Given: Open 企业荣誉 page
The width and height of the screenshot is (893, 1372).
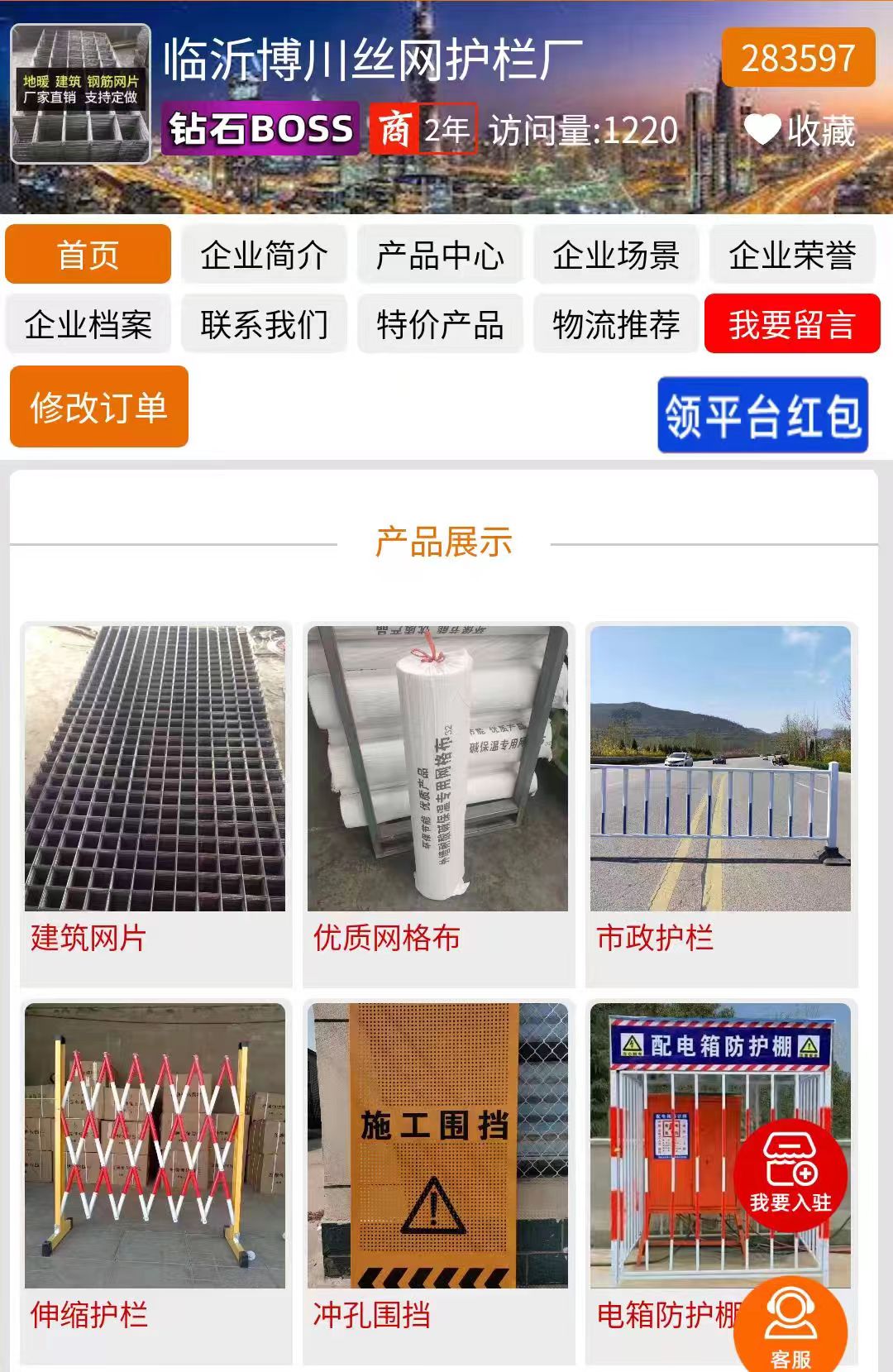Looking at the screenshot, I should pos(792,255).
